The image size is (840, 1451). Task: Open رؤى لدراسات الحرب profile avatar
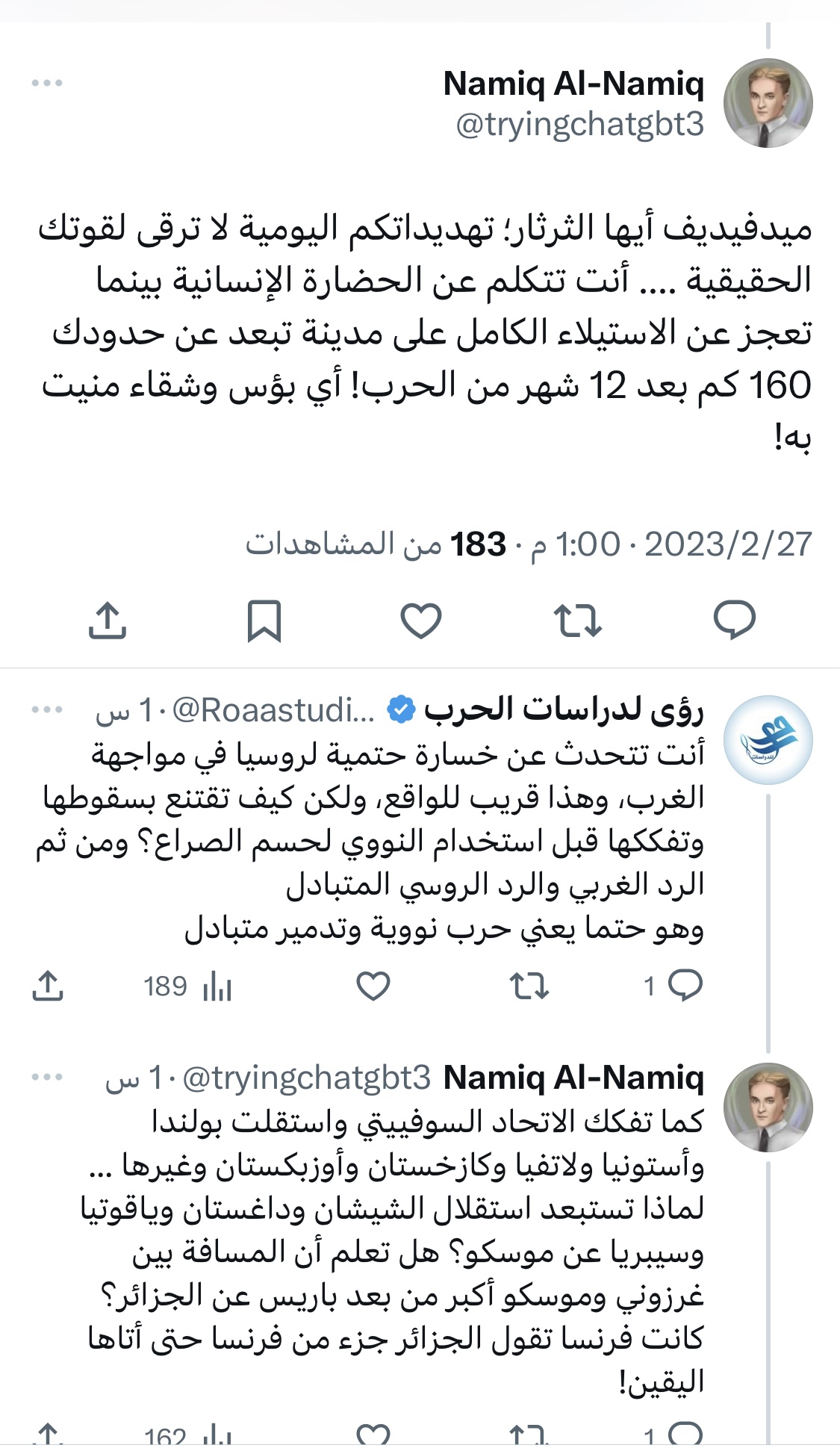[768, 739]
